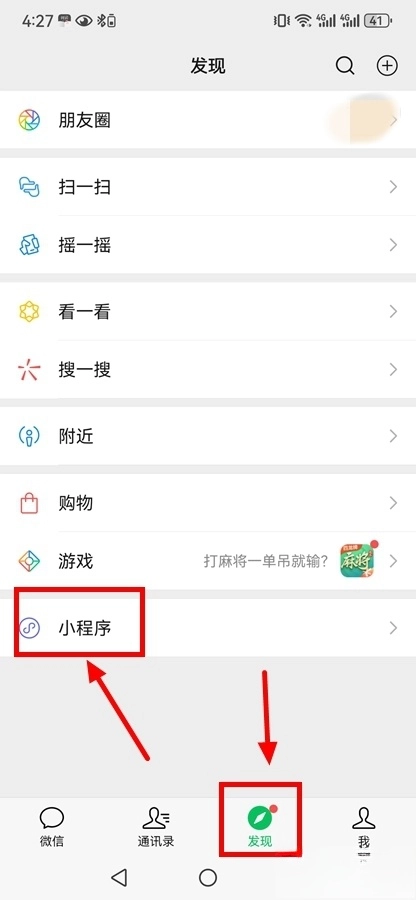
Task: Open 搜一搜 search feature
Action: [208, 370]
